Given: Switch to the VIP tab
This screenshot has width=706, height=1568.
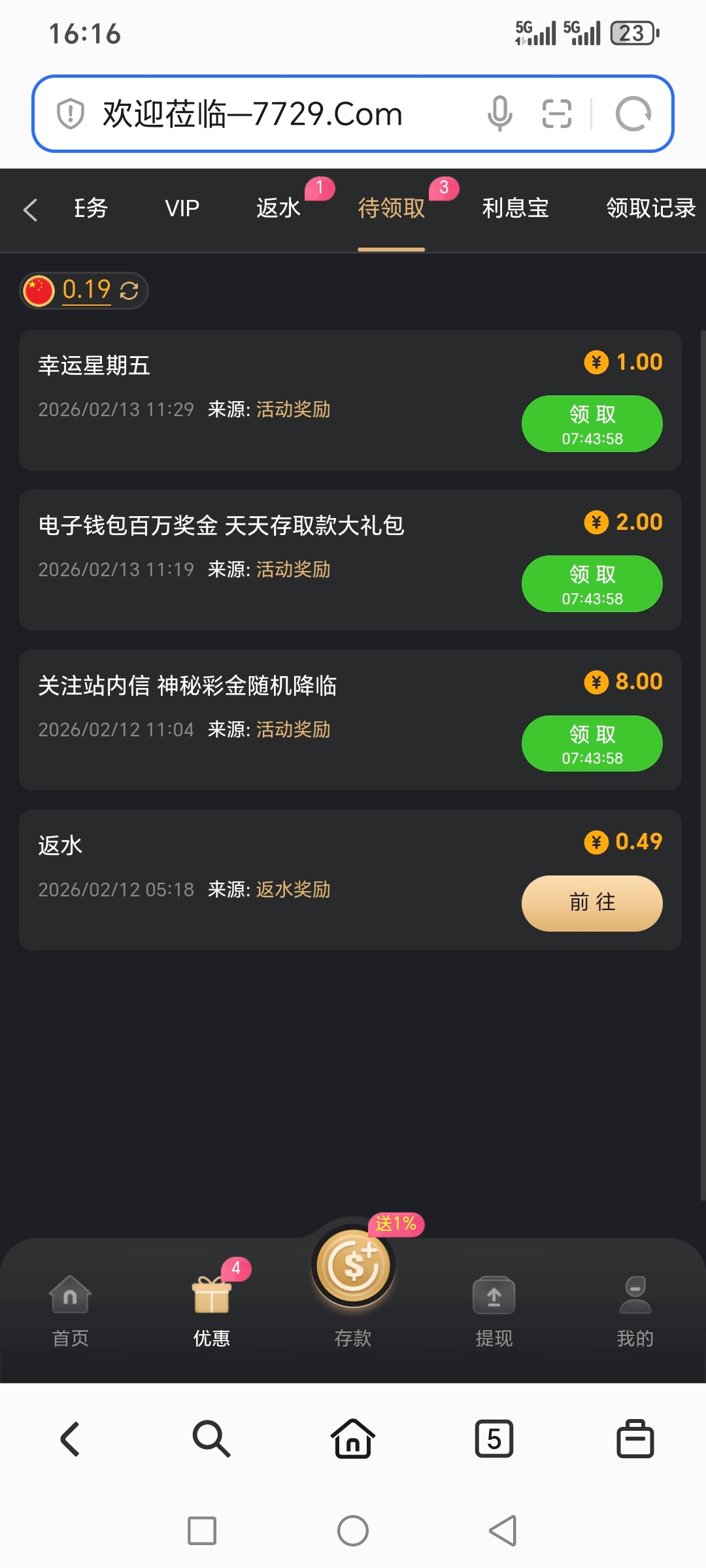Looking at the screenshot, I should (182, 208).
